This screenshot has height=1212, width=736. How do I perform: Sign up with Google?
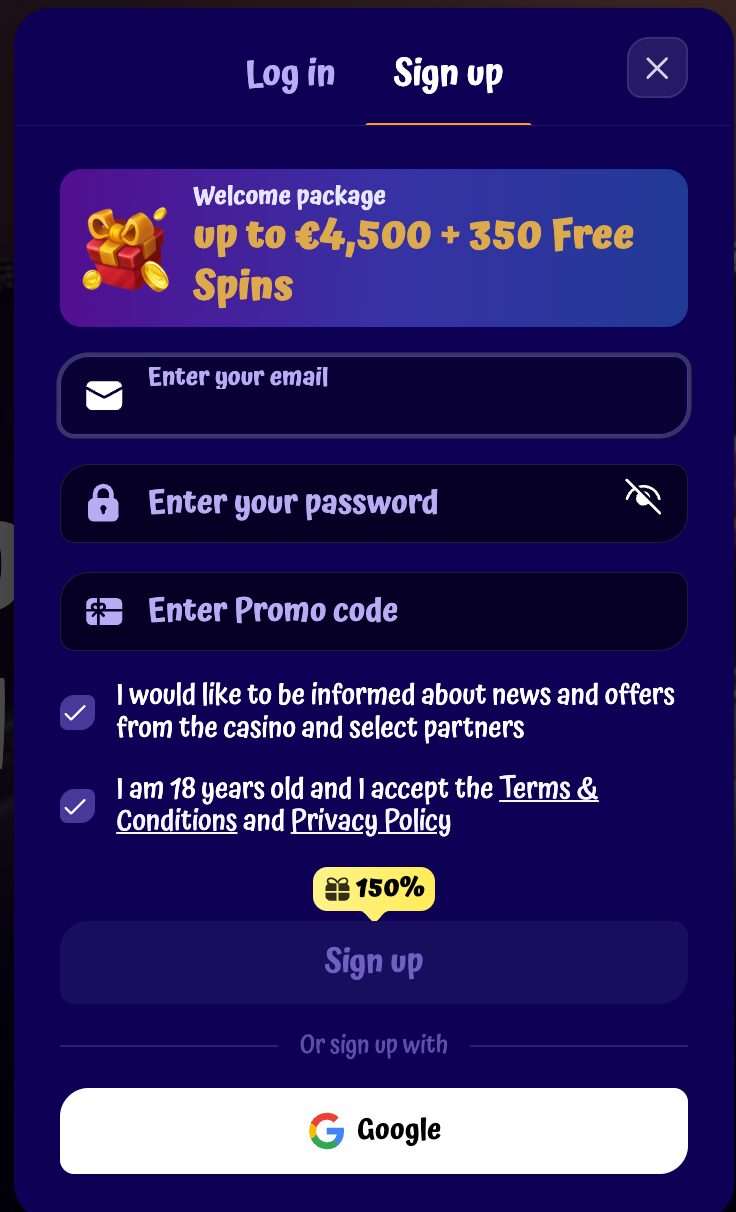coord(374,1131)
